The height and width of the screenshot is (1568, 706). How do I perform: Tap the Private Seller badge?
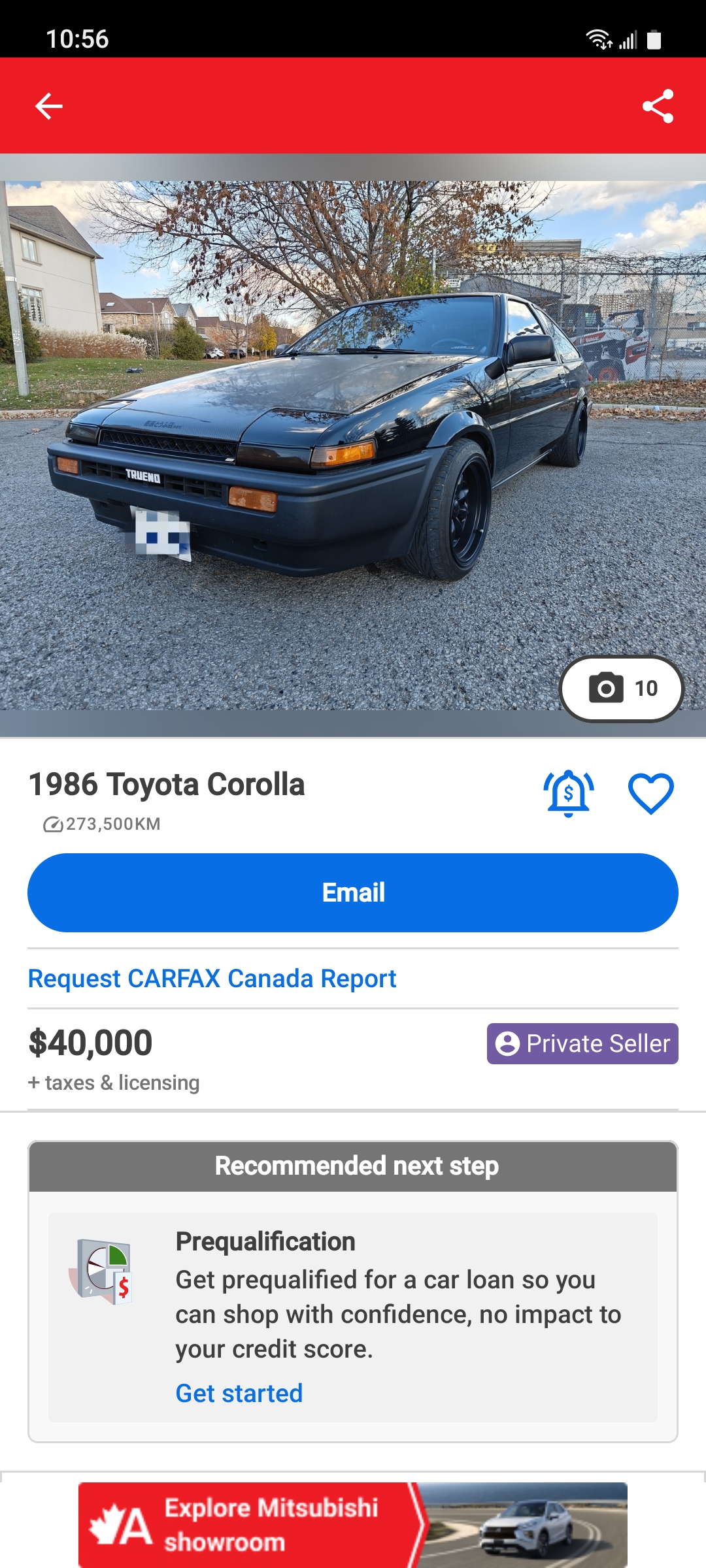[582, 1043]
